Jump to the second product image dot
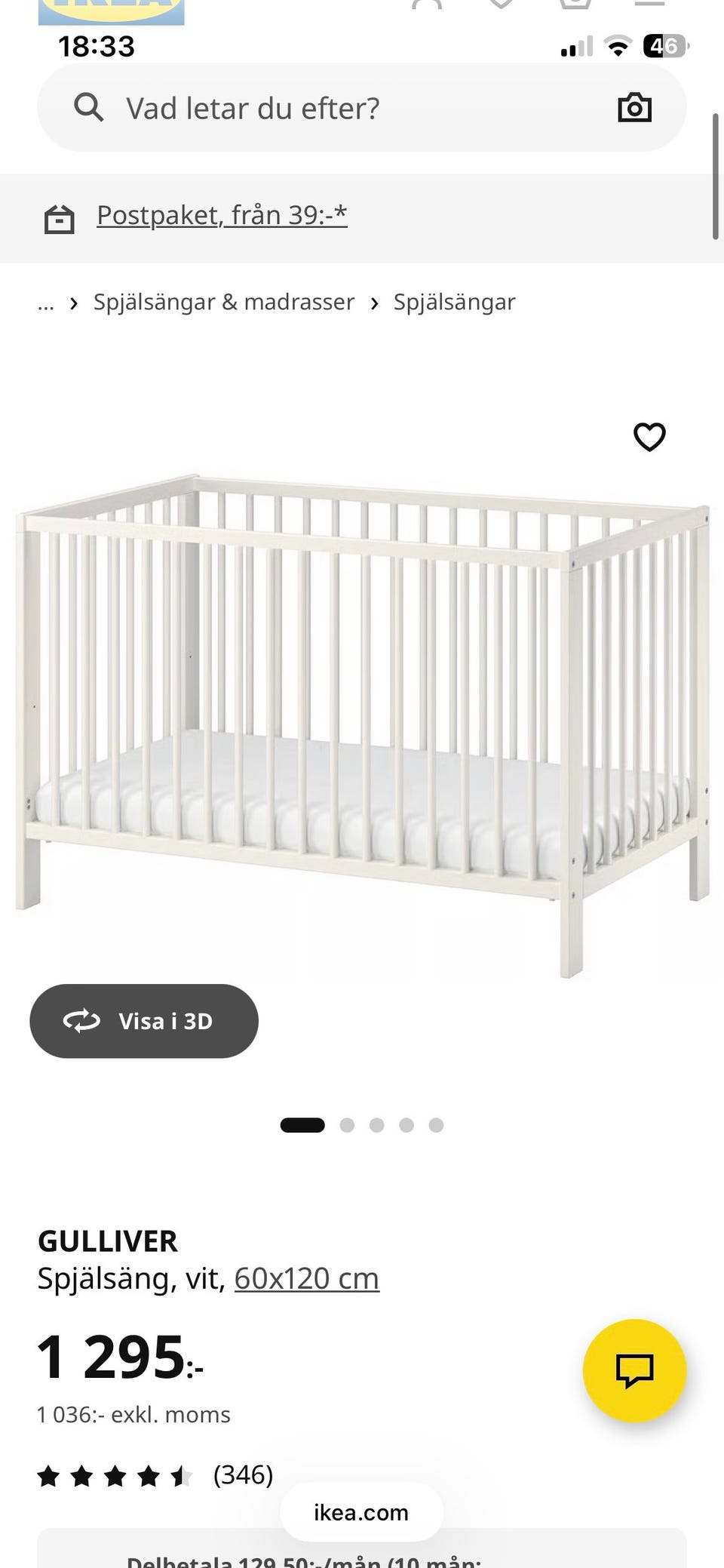 tap(347, 1125)
